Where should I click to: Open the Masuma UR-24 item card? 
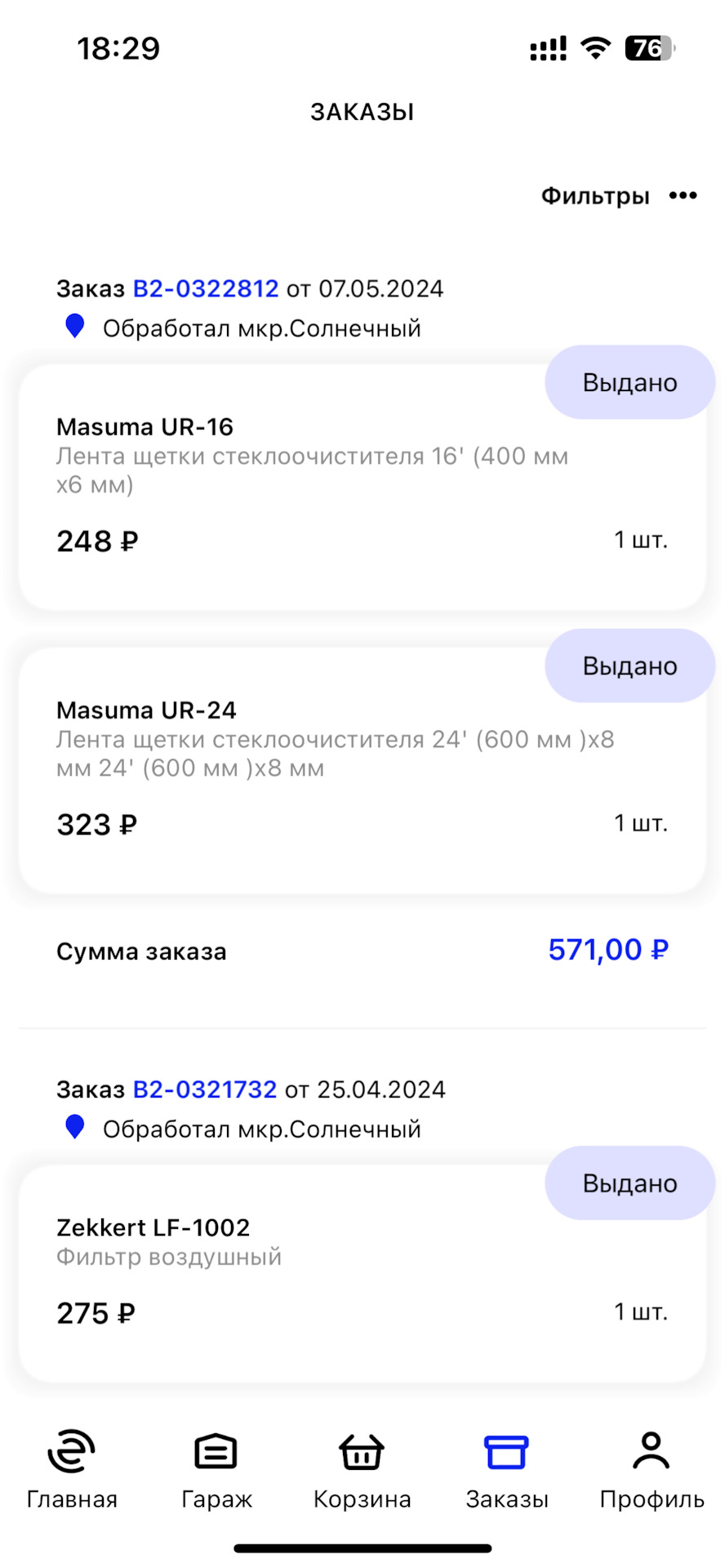pyautogui.click(x=362, y=772)
